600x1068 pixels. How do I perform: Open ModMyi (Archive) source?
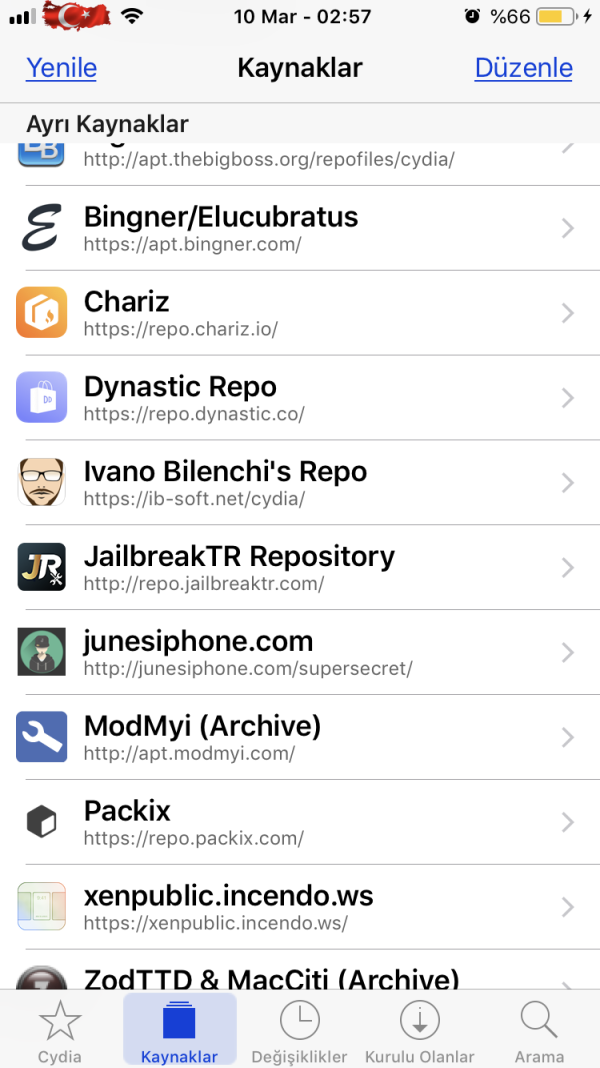click(300, 737)
